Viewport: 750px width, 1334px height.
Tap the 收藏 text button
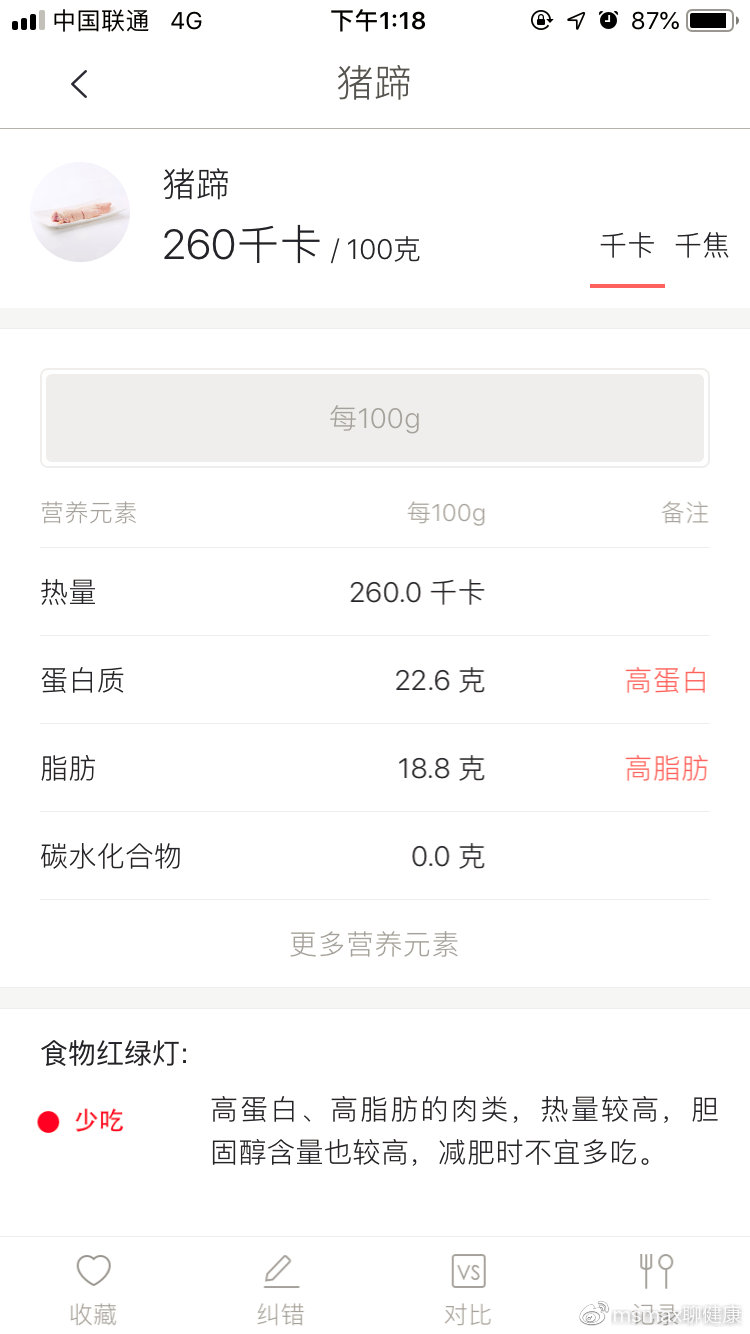pos(93,1314)
